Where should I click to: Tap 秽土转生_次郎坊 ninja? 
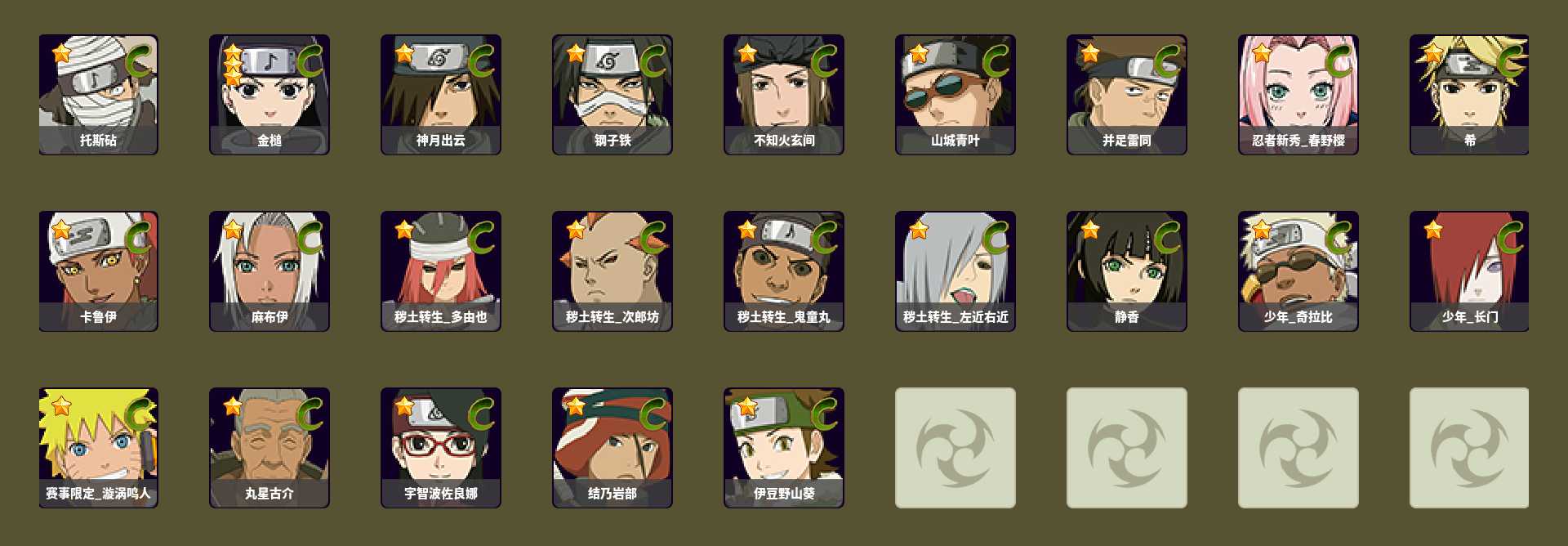(x=612, y=271)
